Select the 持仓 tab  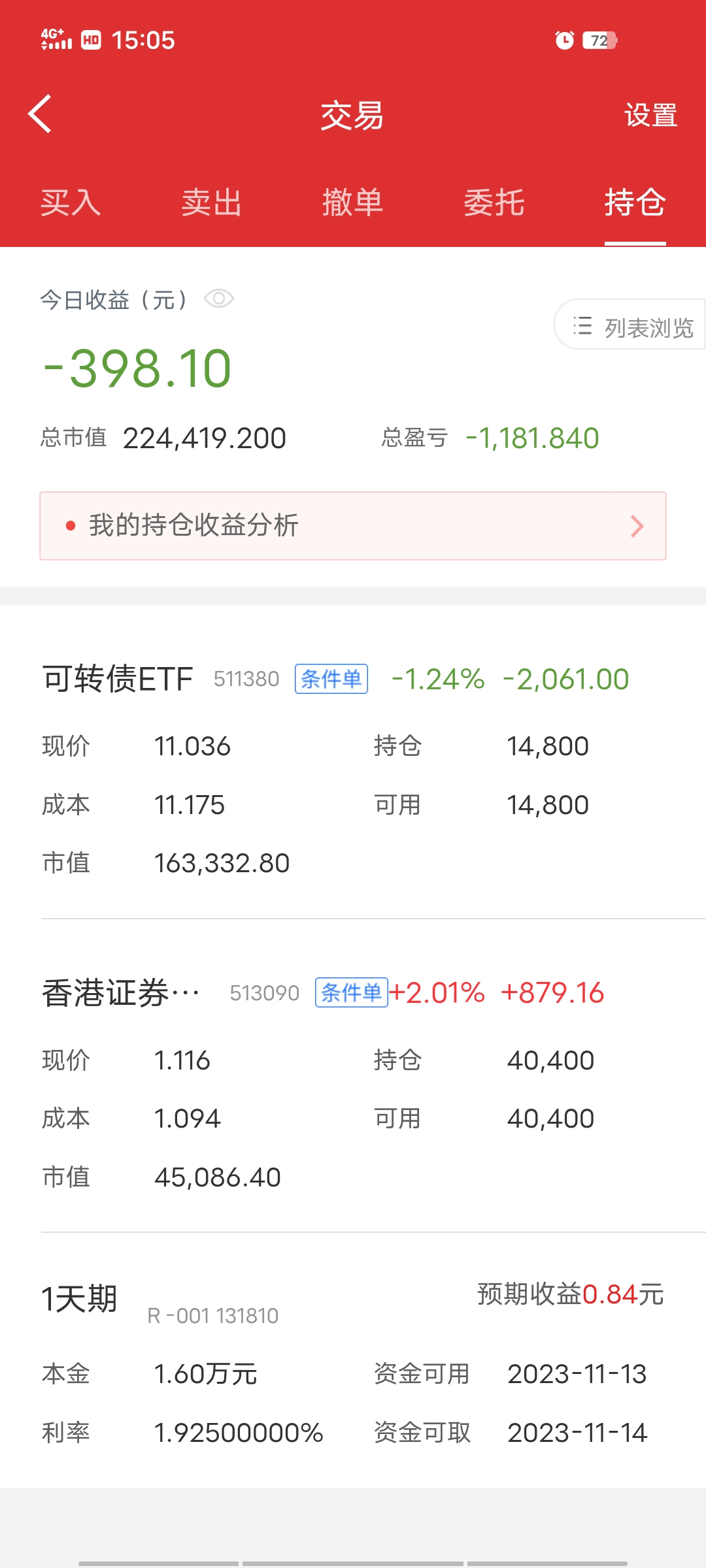click(x=635, y=203)
